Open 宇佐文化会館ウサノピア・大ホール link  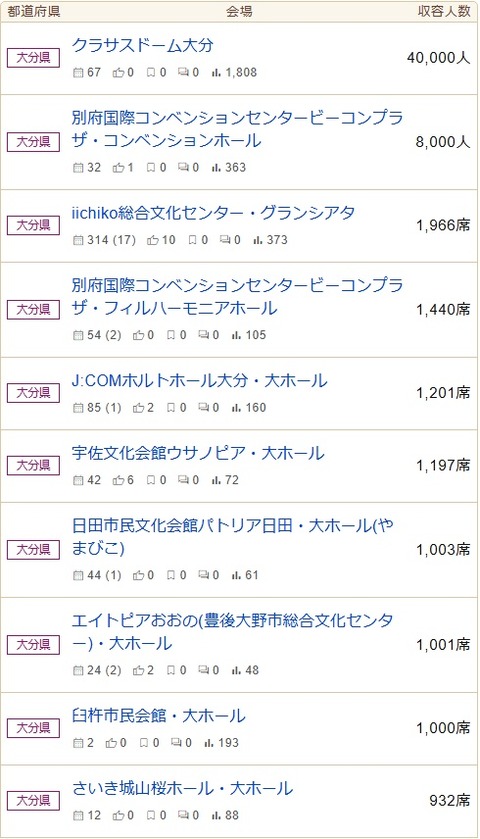click(198, 453)
